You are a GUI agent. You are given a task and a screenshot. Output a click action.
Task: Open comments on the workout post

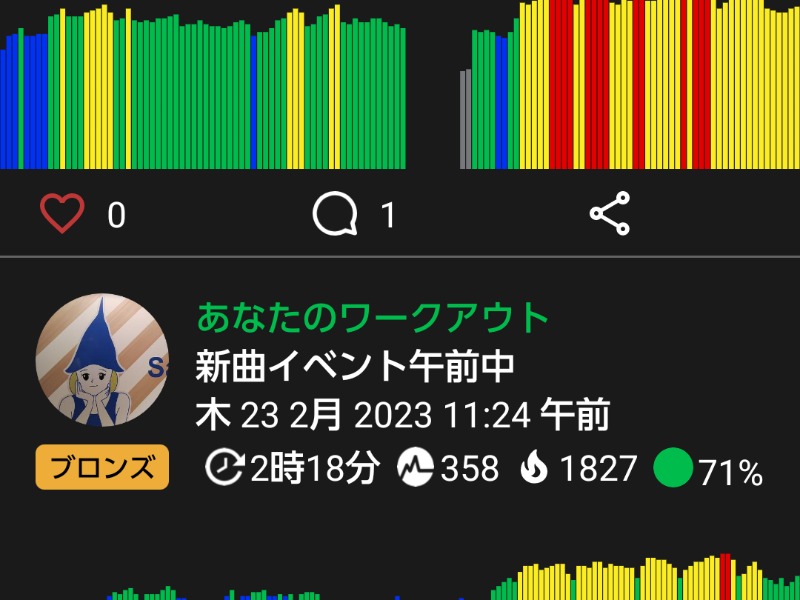[x=335, y=214]
